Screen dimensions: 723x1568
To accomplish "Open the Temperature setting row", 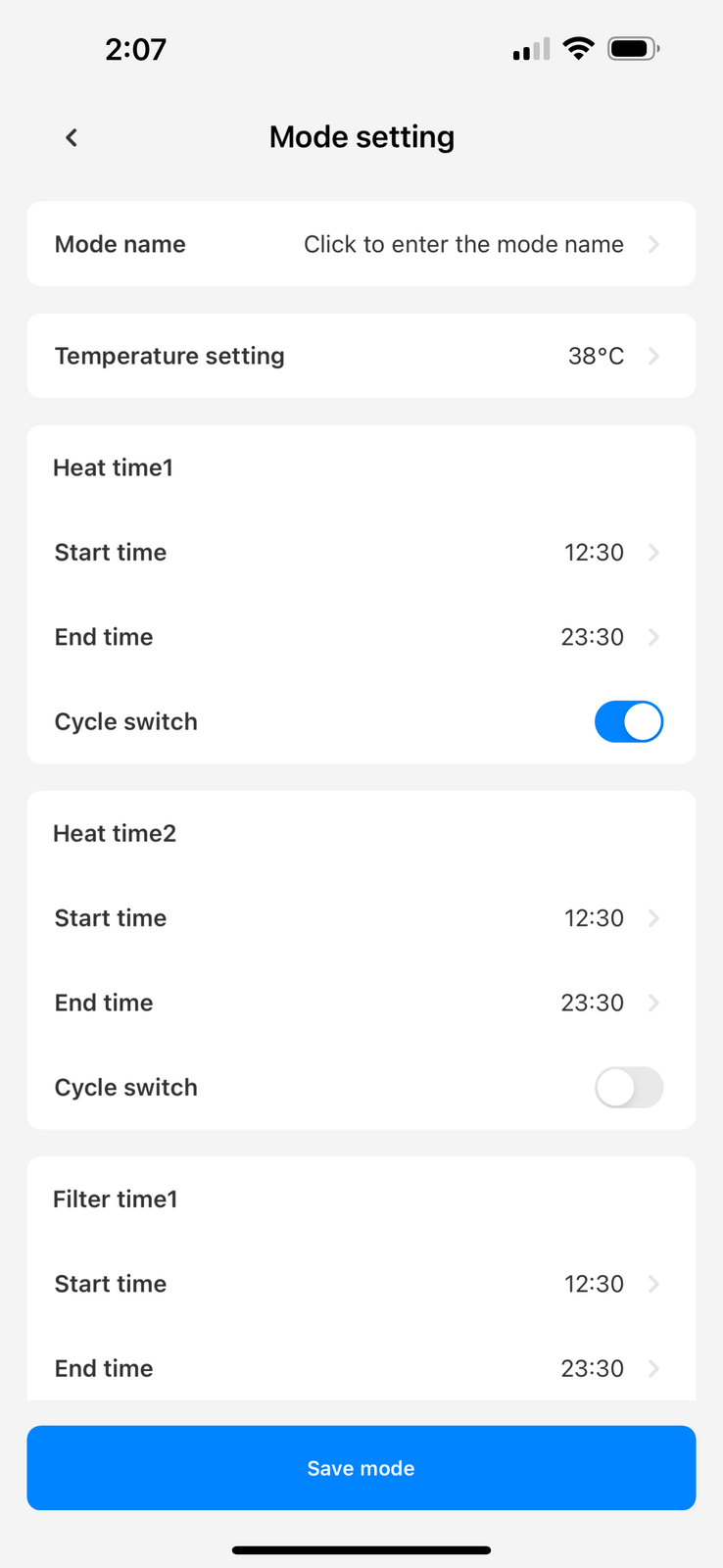I will [361, 356].
